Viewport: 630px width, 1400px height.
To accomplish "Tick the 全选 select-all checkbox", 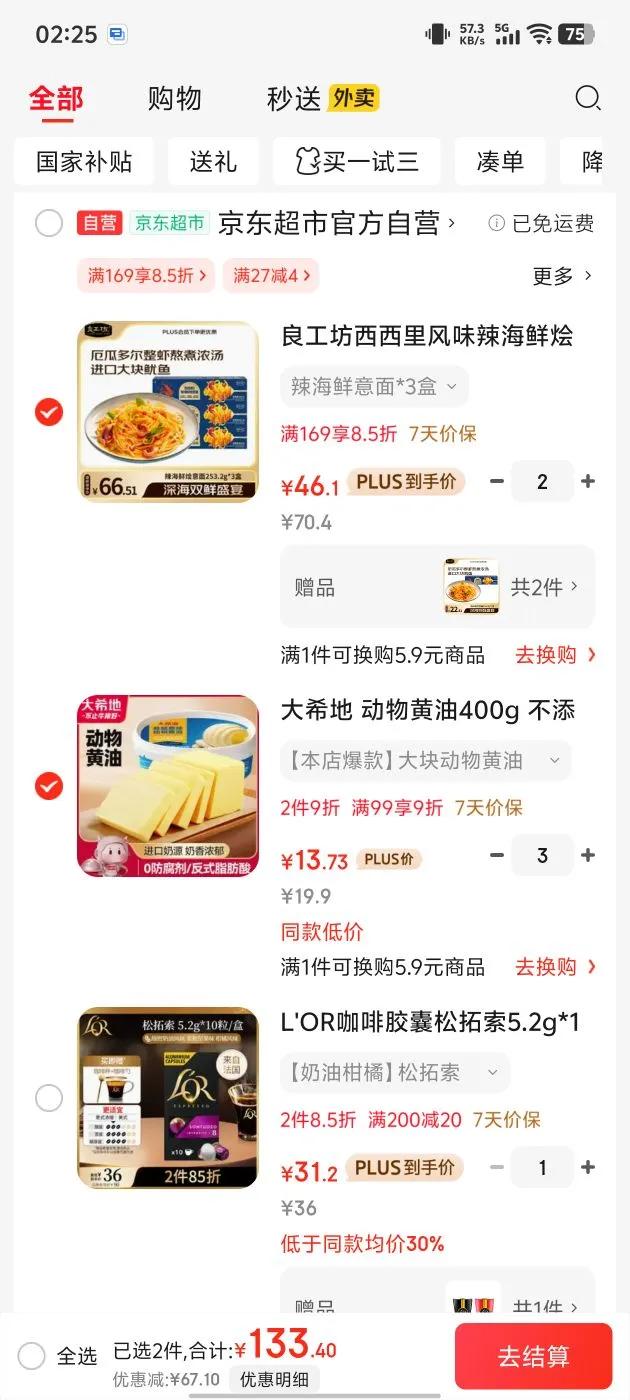I will [x=32, y=1356].
